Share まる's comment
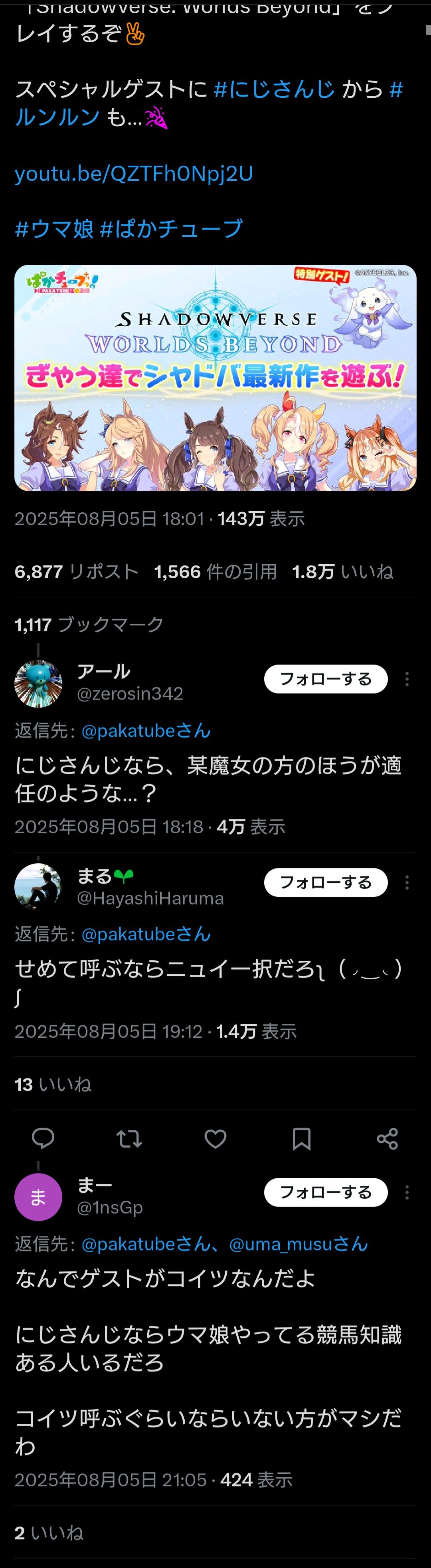This screenshot has width=431, height=1568. [x=387, y=1138]
